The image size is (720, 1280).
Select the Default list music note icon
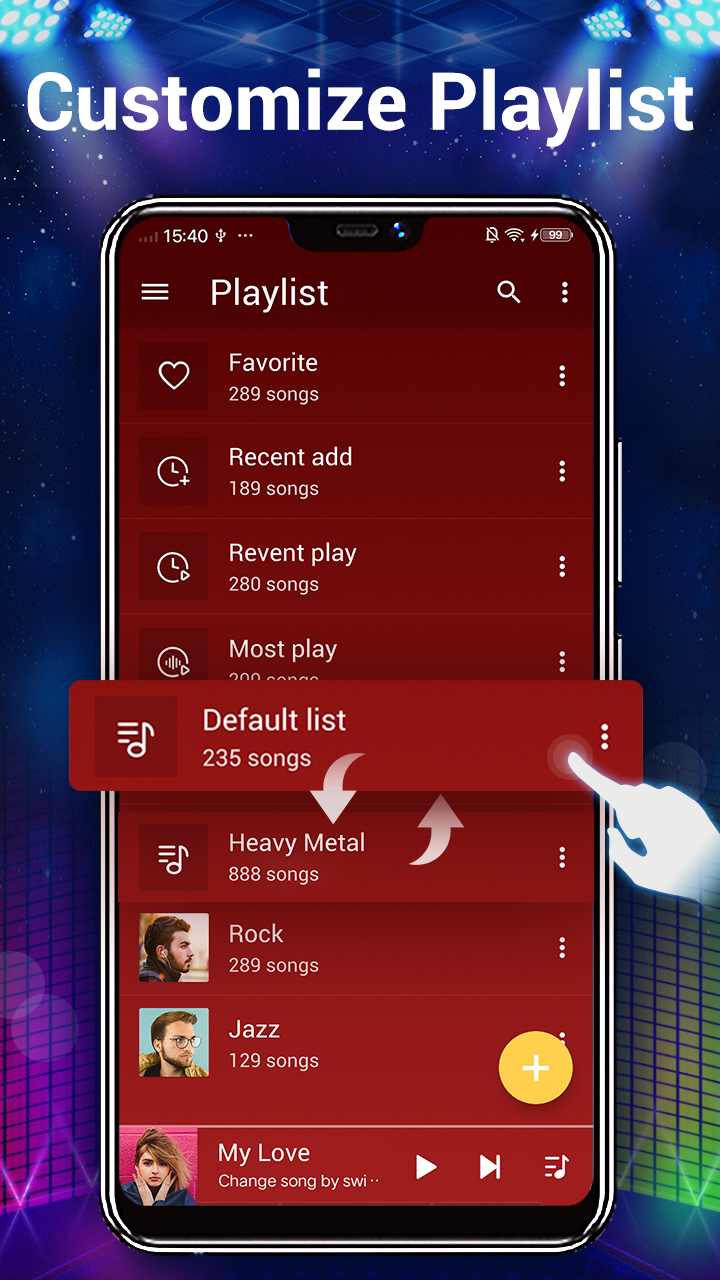[x=137, y=737]
